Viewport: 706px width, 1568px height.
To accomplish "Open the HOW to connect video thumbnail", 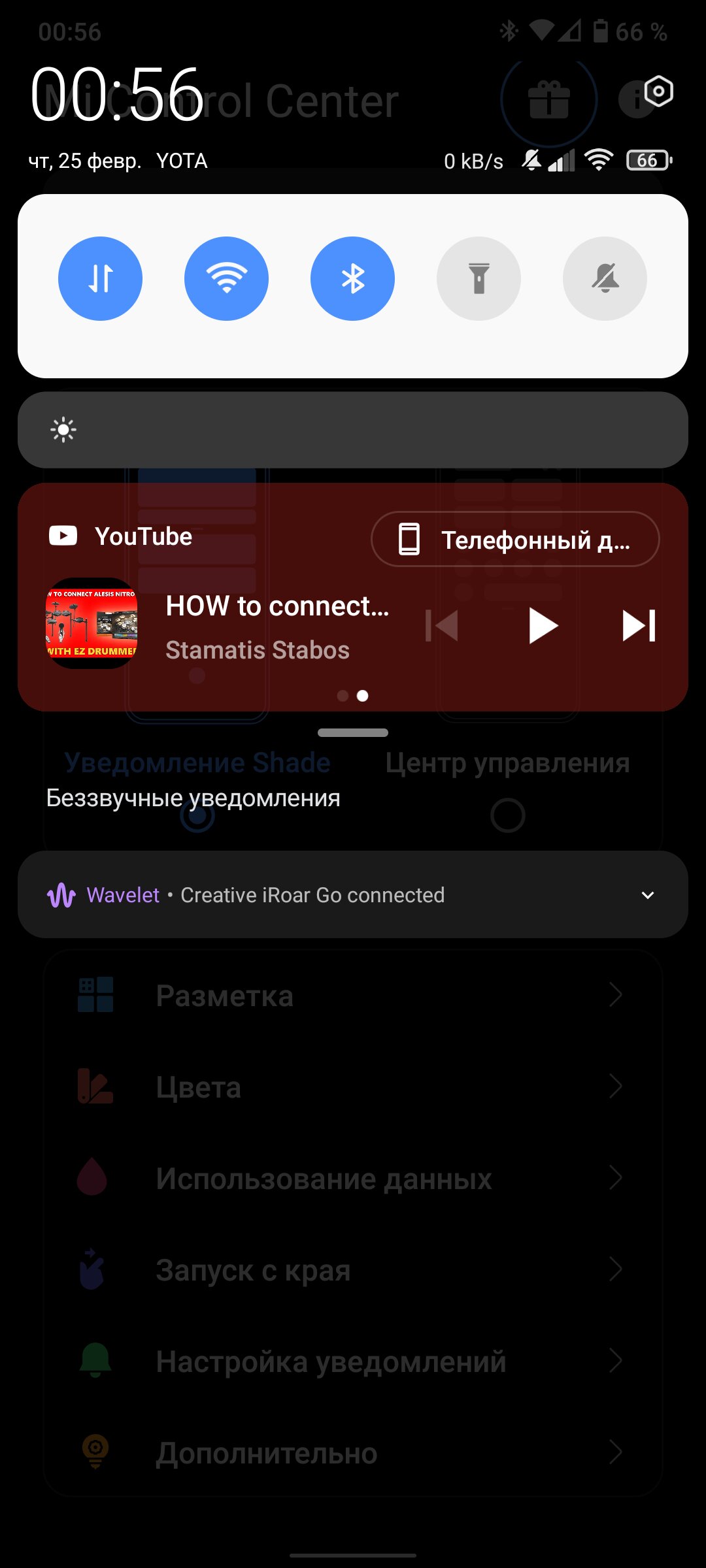I will [x=92, y=623].
